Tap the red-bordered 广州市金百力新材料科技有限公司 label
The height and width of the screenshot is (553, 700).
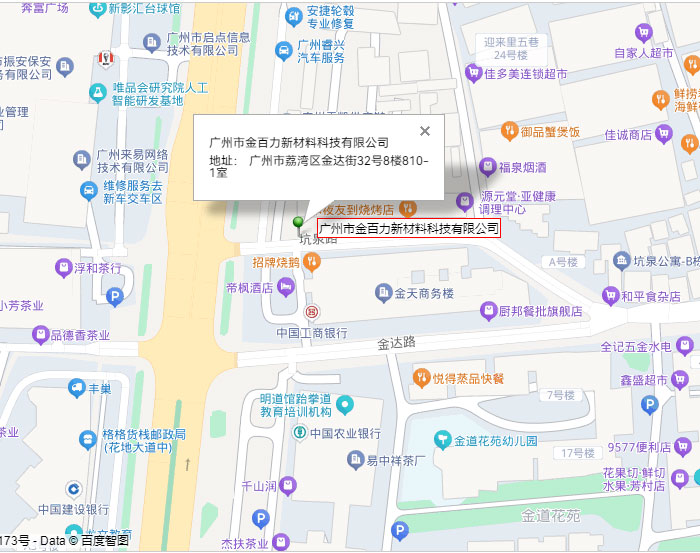pyautogui.click(x=408, y=228)
